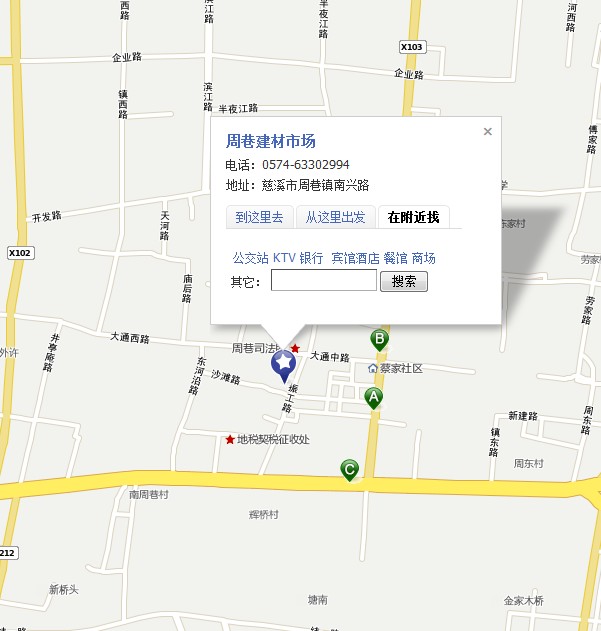Tap the blue star location pin
601x631 pixels.
[284, 363]
